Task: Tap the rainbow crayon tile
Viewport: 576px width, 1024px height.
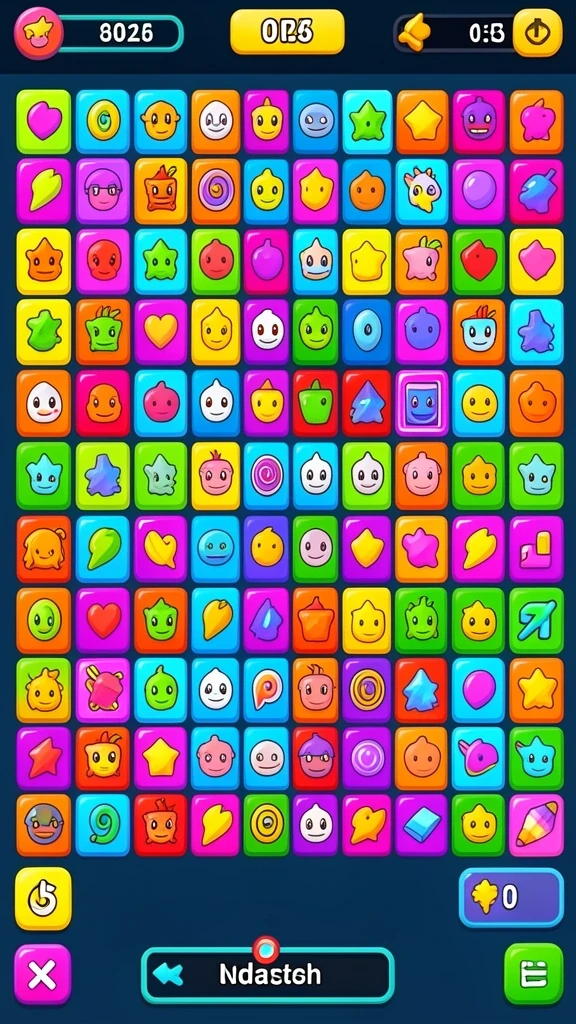Action: [x=536, y=825]
